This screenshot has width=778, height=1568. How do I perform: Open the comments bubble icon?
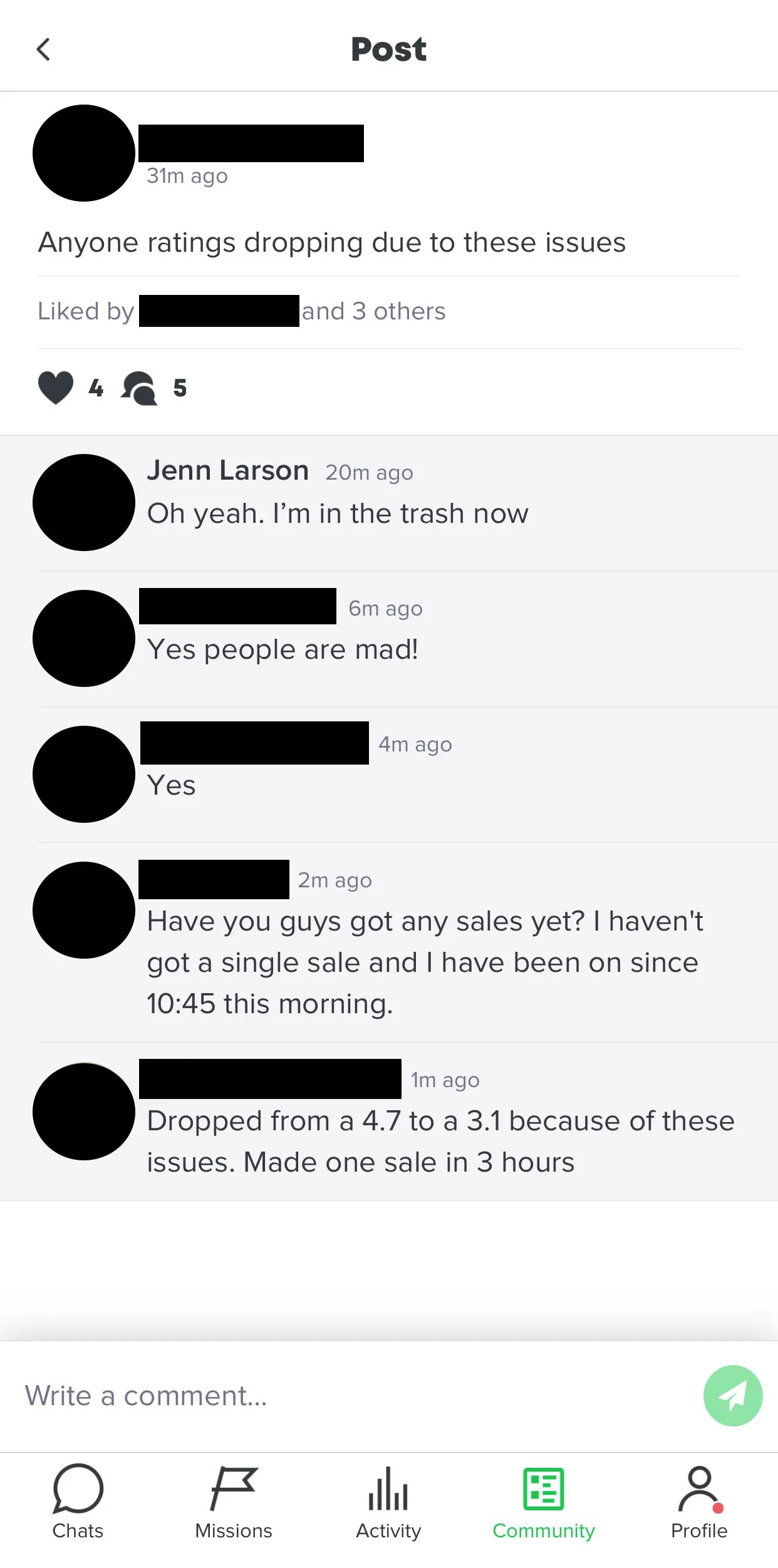point(139,388)
